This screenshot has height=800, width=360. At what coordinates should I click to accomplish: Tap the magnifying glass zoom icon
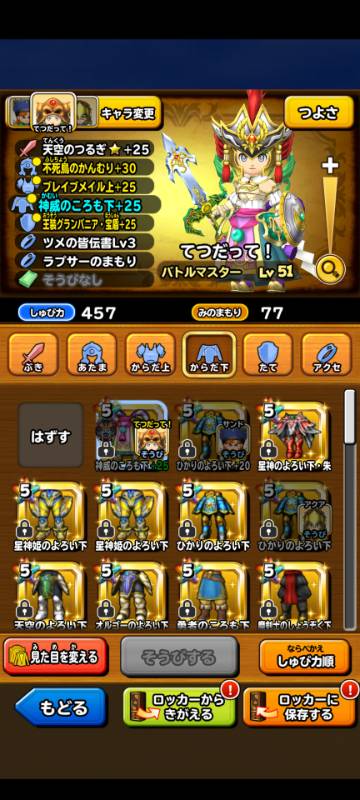point(330,269)
